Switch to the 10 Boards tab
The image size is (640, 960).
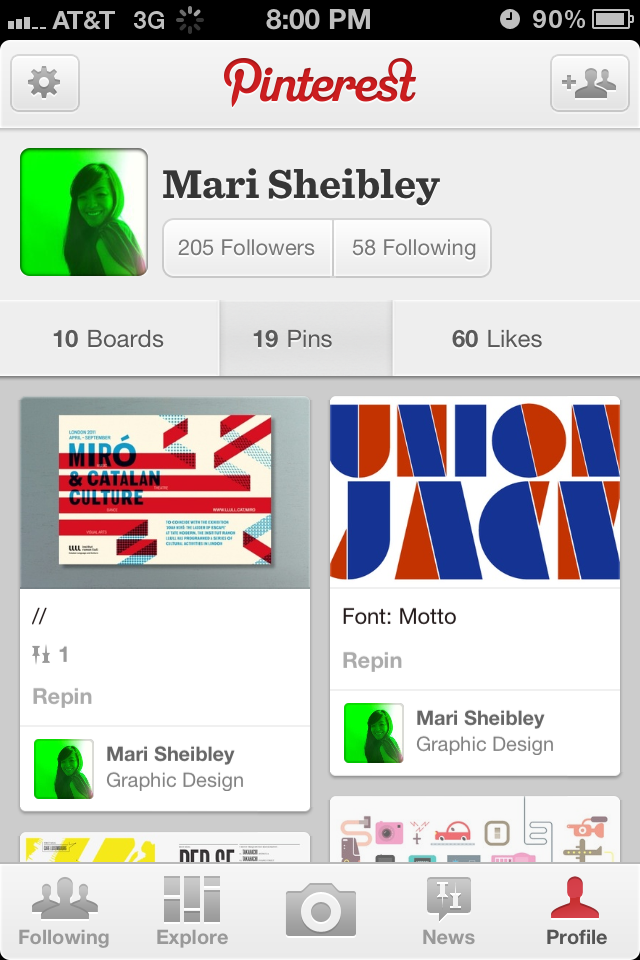pos(108,339)
